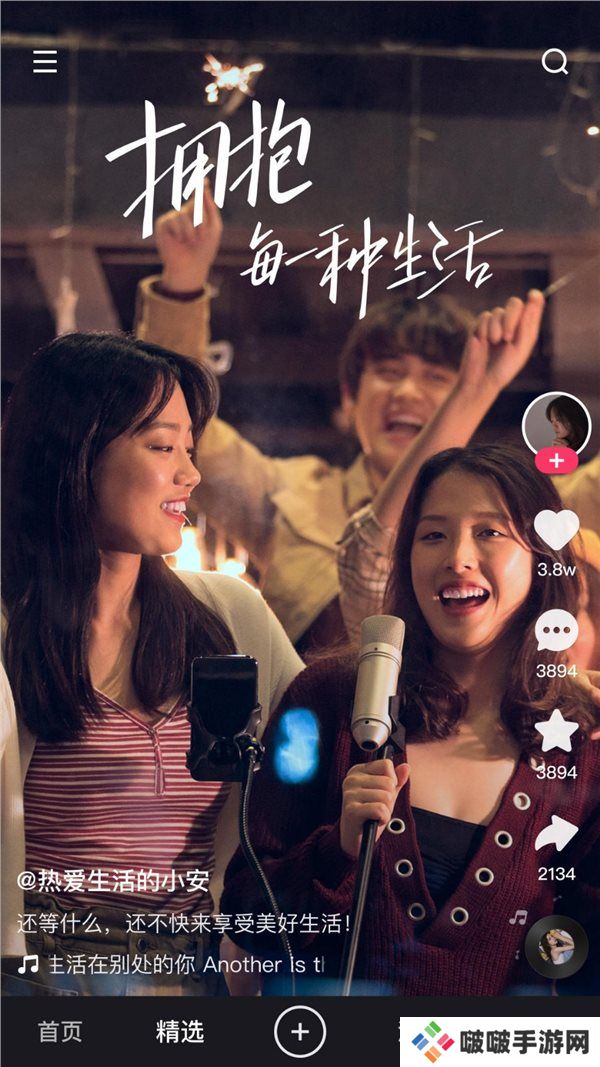600x1067 pixels.
Task: Follow the creator with the plus badge
Action: pyautogui.click(x=557, y=462)
